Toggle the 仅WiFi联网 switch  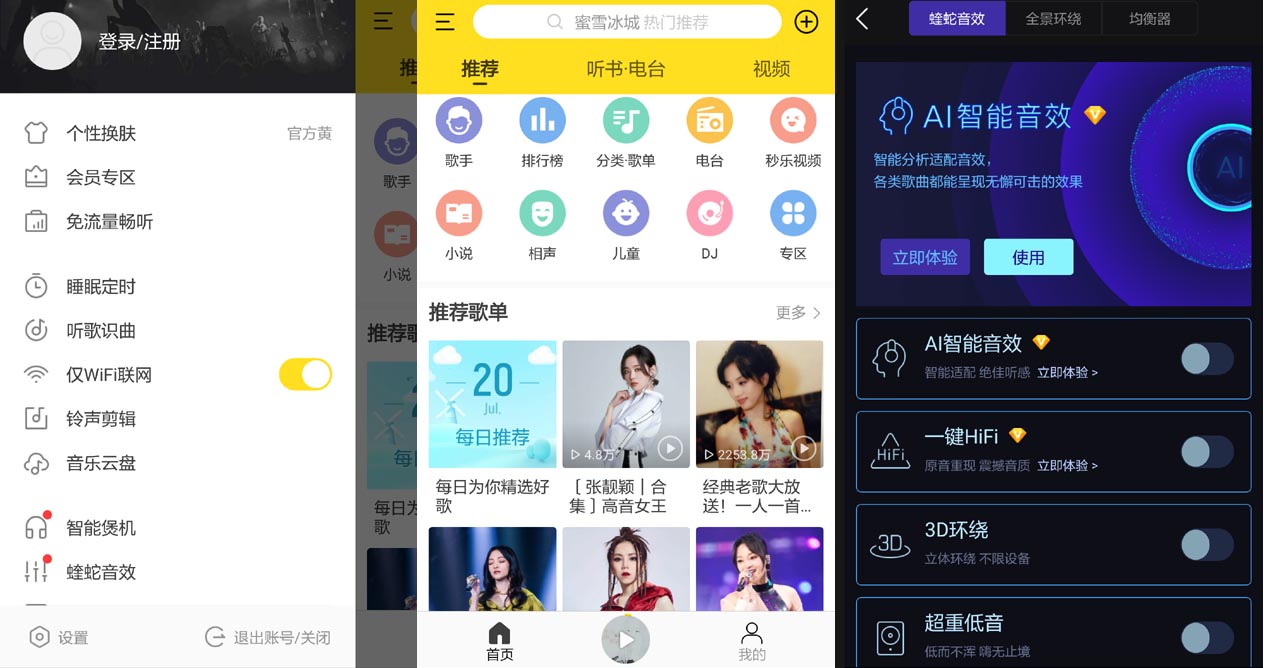click(304, 375)
